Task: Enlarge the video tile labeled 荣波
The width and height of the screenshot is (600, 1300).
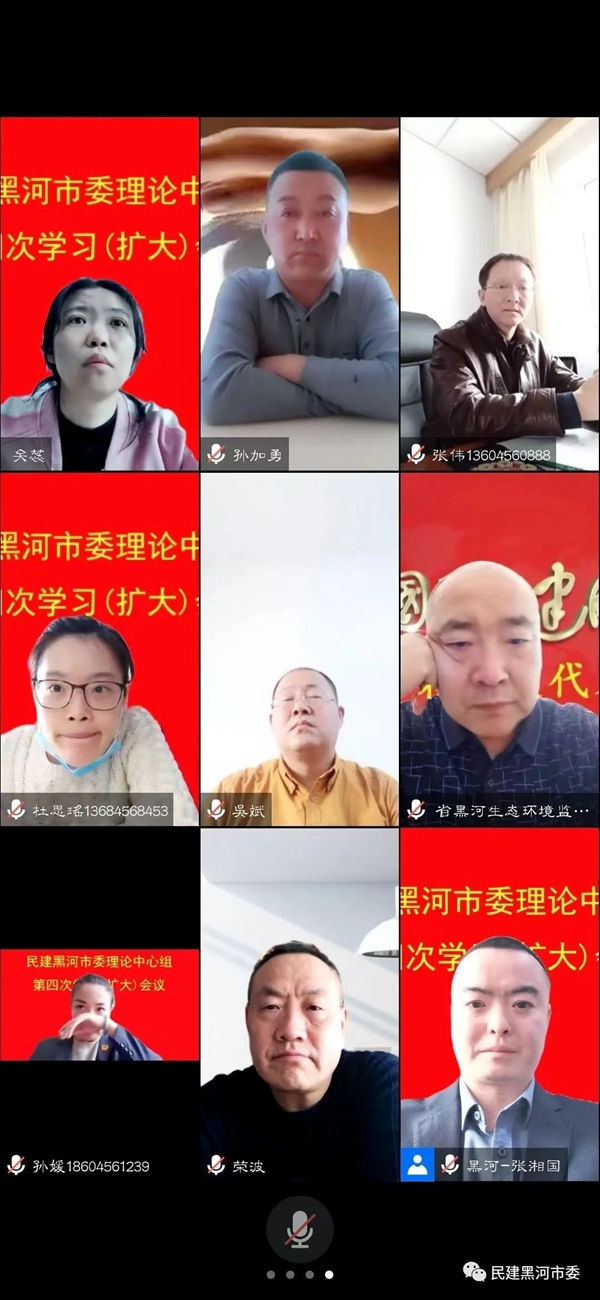Action: (299, 1004)
